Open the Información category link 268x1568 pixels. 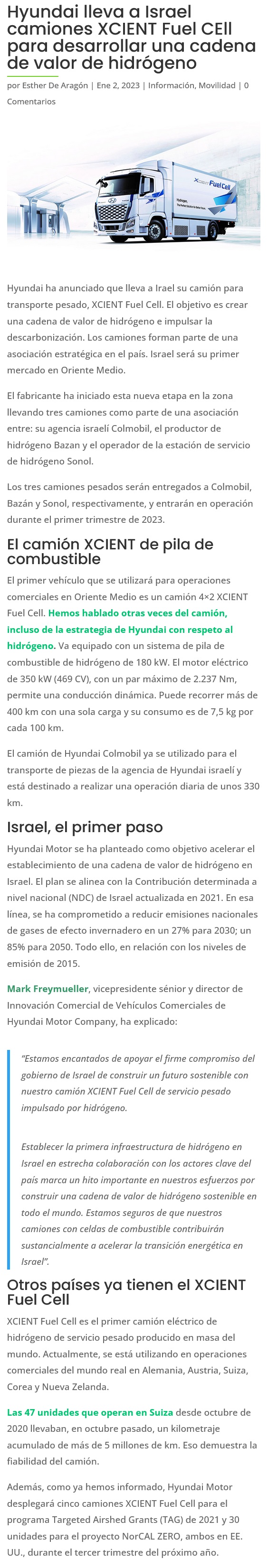(x=171, y=85)
